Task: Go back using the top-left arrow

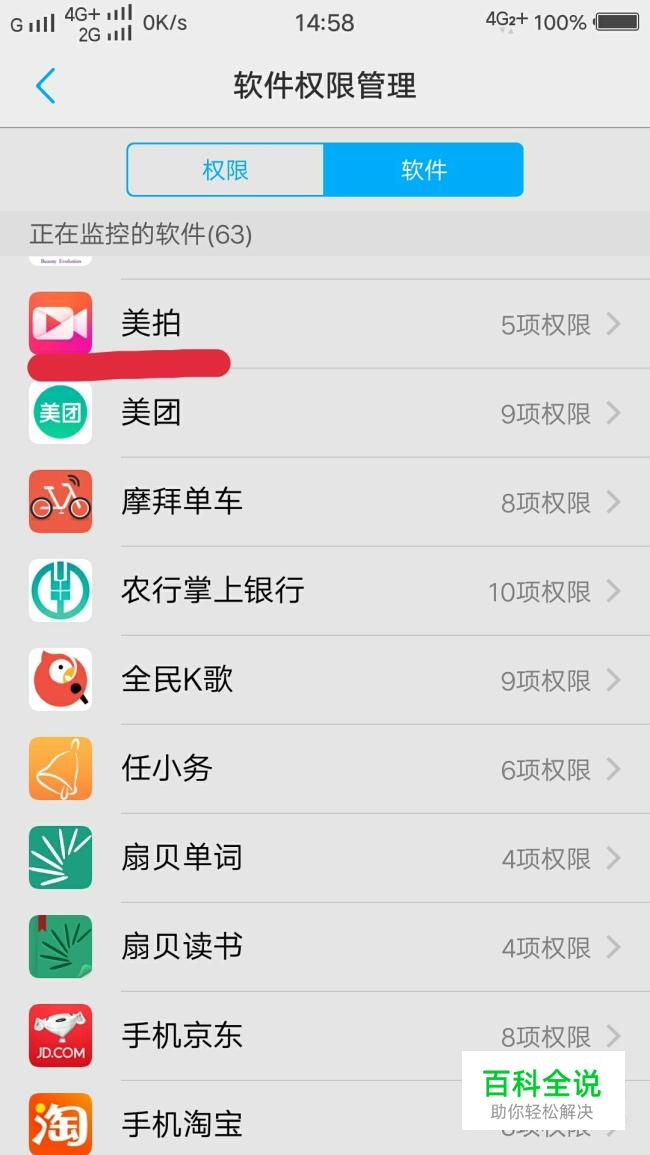Action: point(46,85)
